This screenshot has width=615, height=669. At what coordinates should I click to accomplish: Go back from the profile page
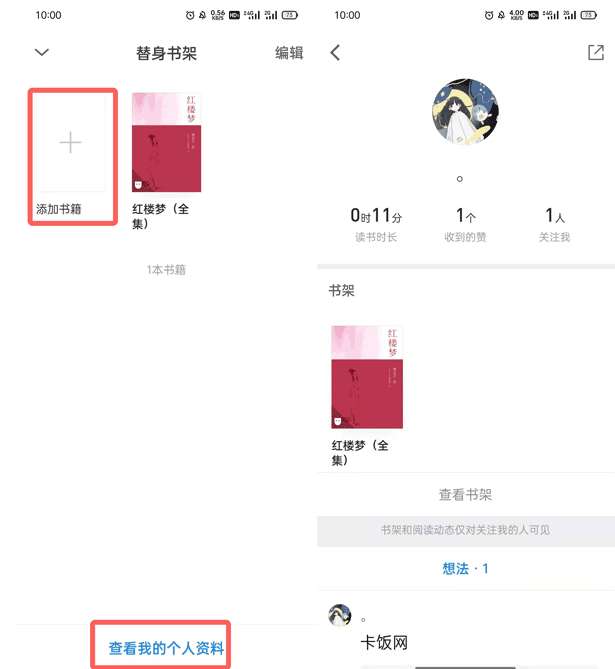[x=335, y=53]
